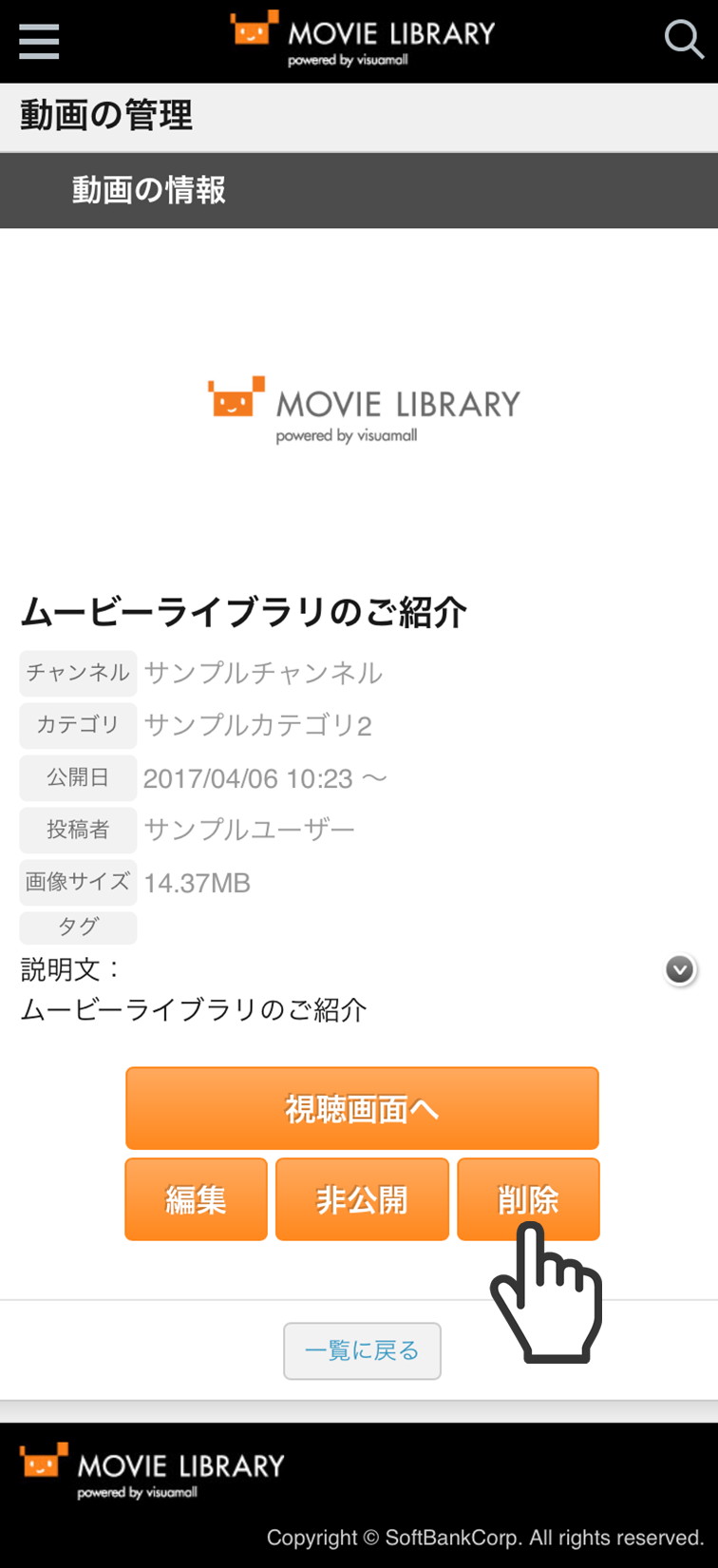Edit the video with 編集
Screen dimensions: 718x1568
tap(196, 1199)
